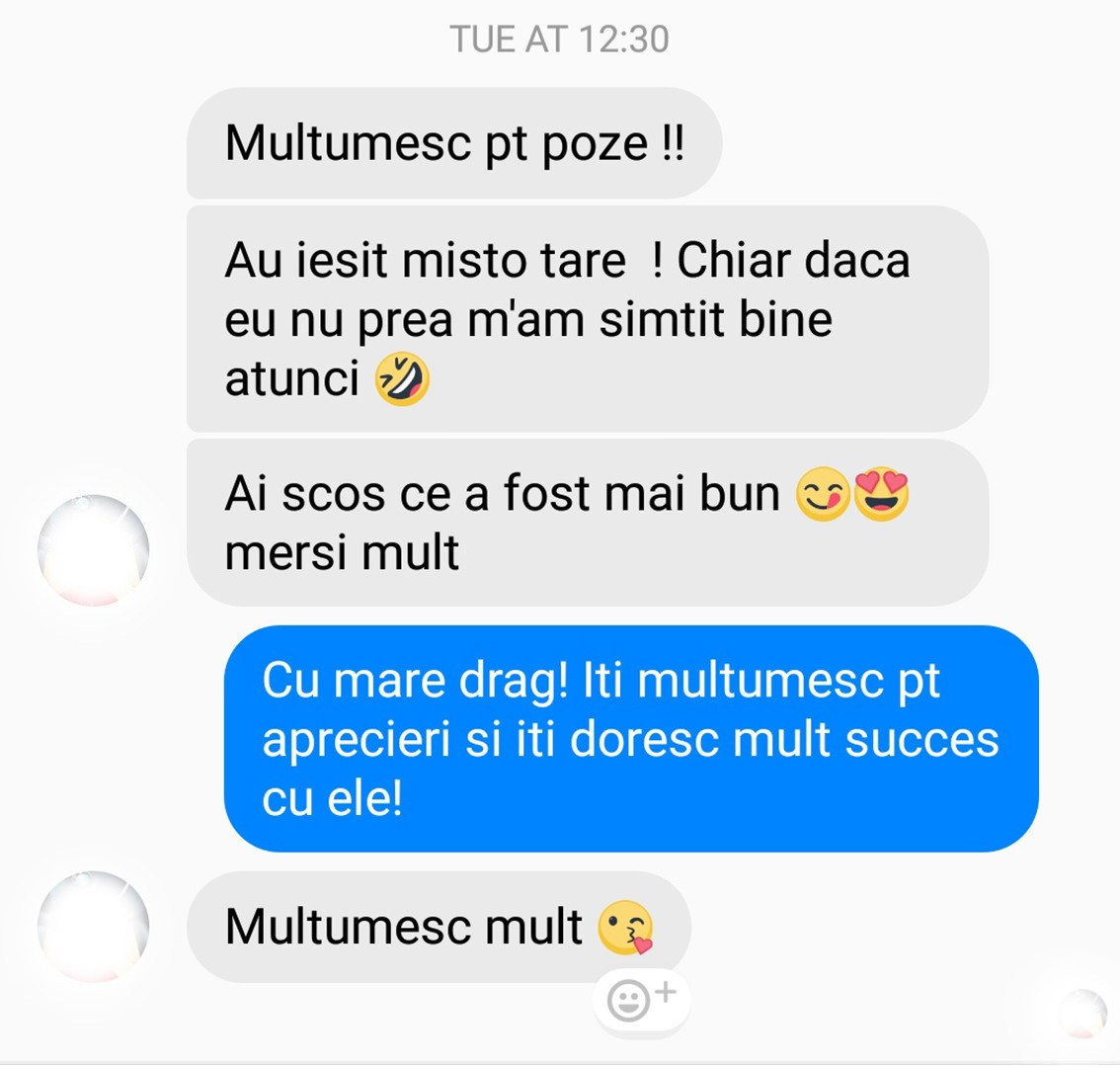
Task: Add a reaction to the "Multumesc mult" message
Action: [640, 999]
